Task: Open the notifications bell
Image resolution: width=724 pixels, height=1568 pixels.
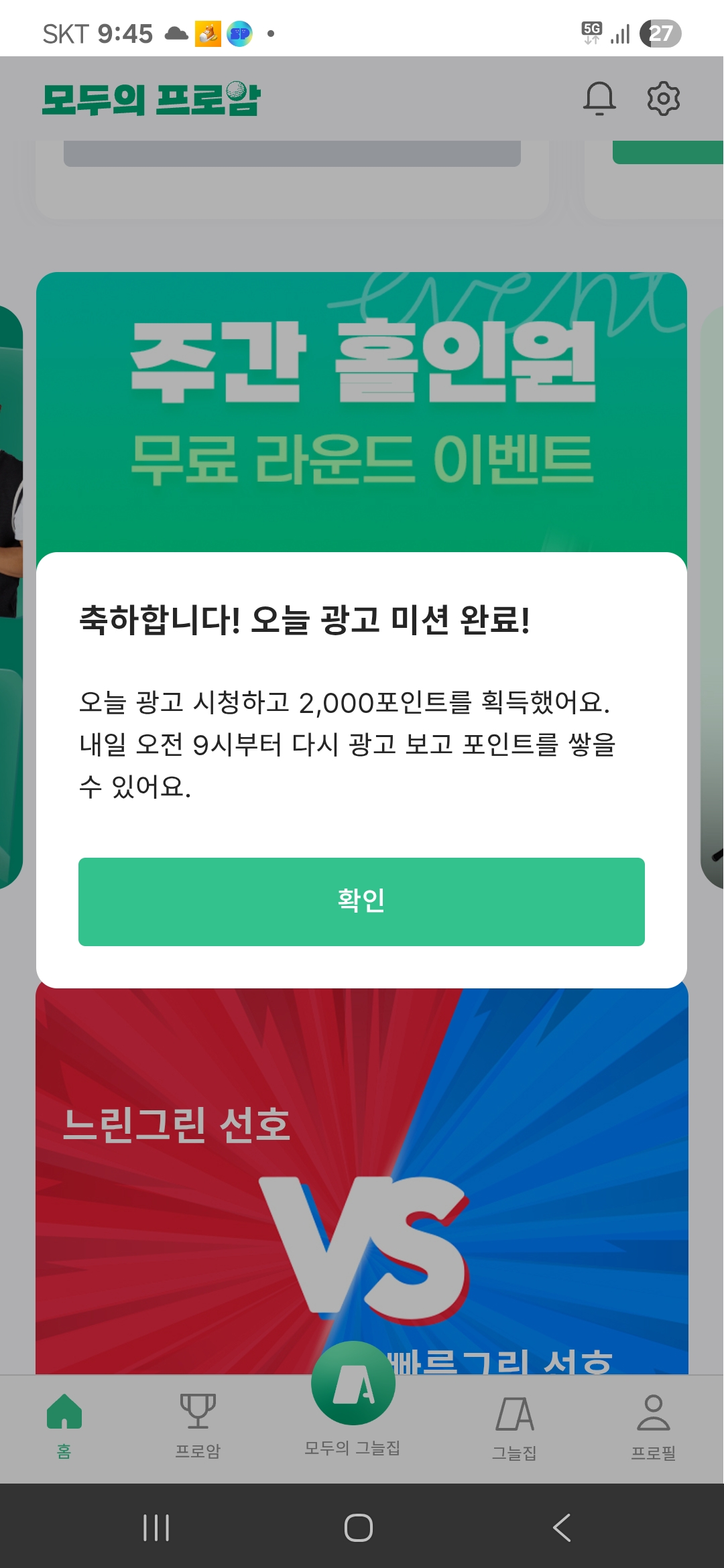Action: (x=599, y=99)
